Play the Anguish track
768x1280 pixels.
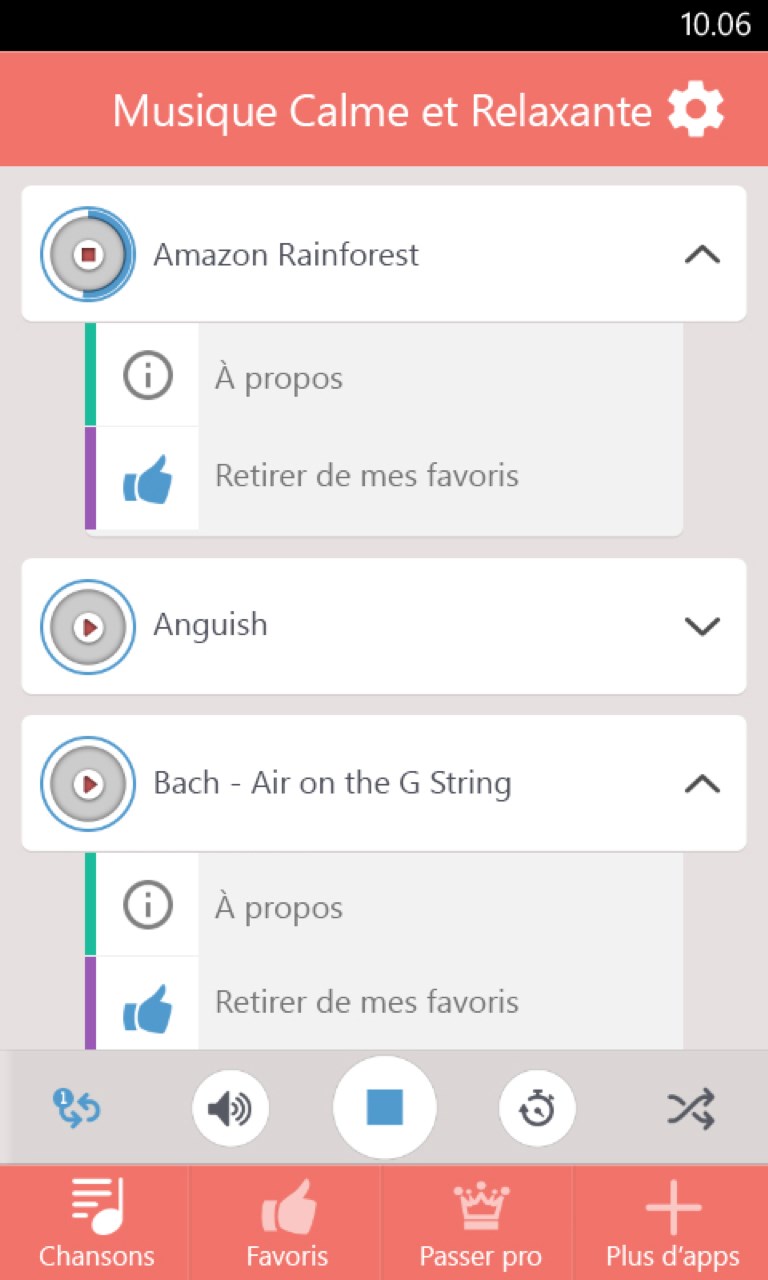(87, 625)
